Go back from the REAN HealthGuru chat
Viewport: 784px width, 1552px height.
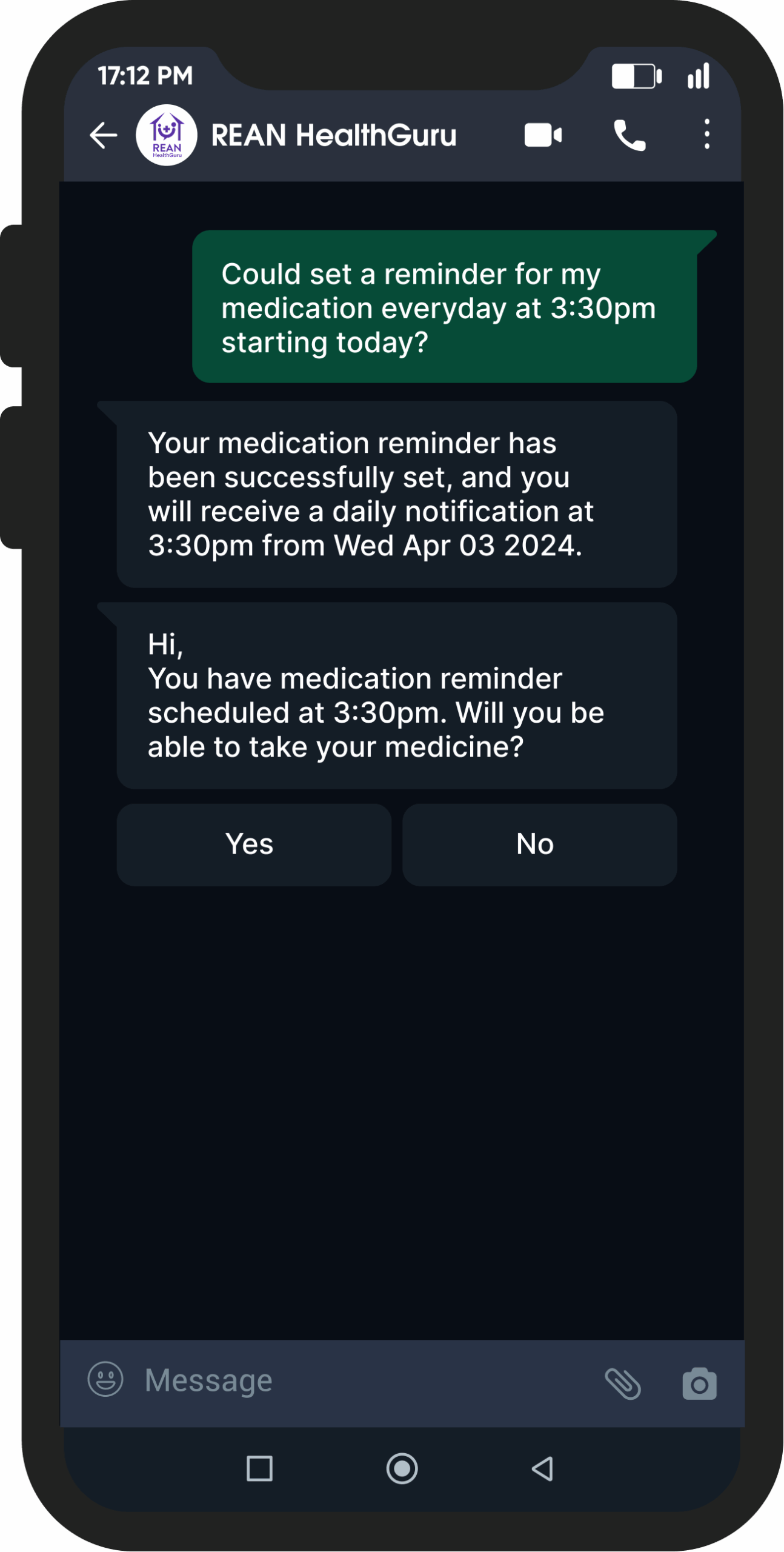click(x=104, y=135)
